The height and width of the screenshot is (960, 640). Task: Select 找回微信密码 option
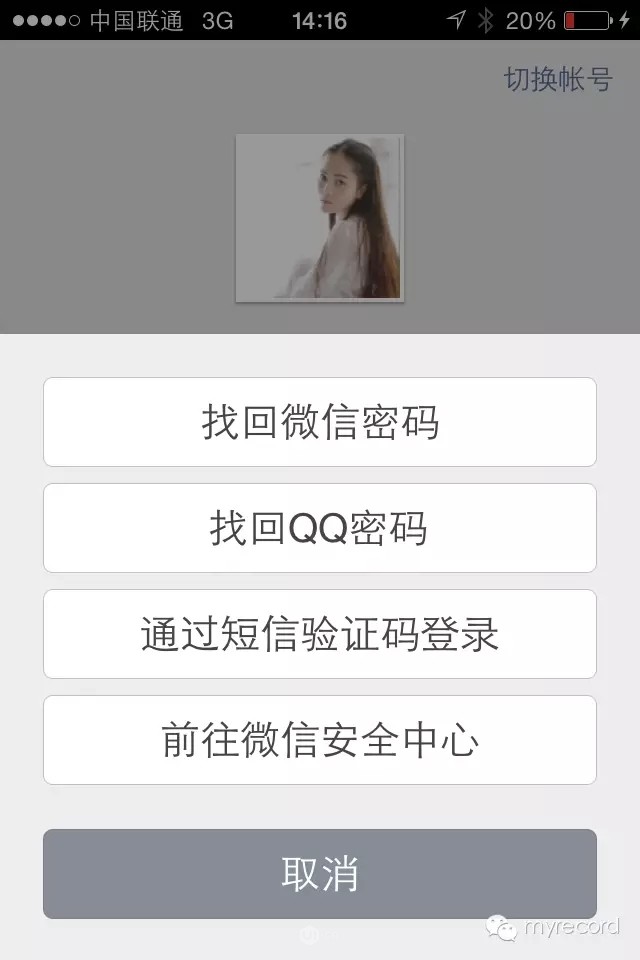pos(320,422)
